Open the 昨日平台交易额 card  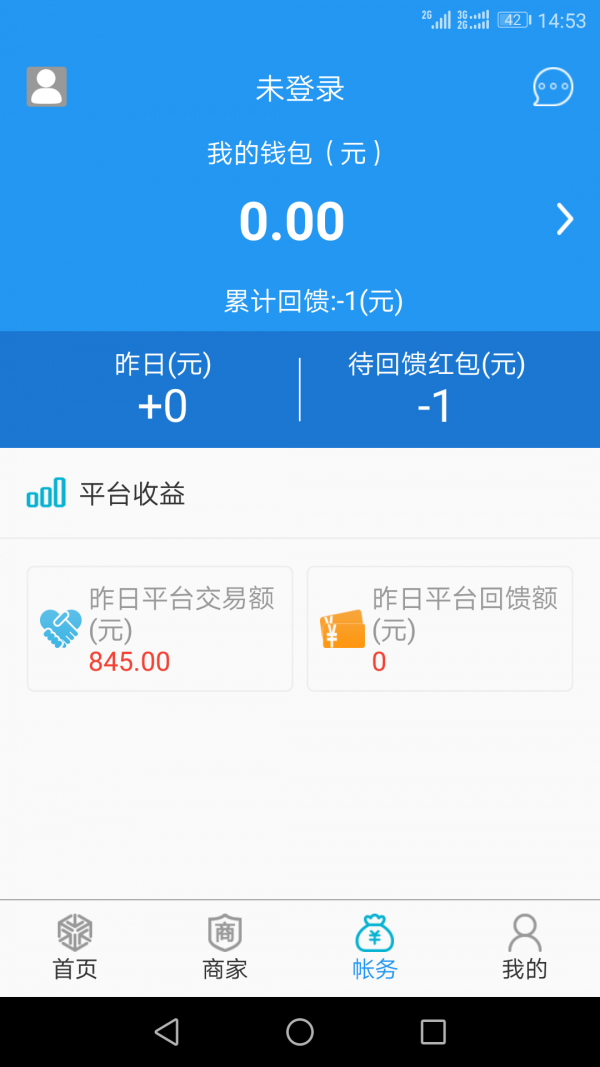click(160, 629)
